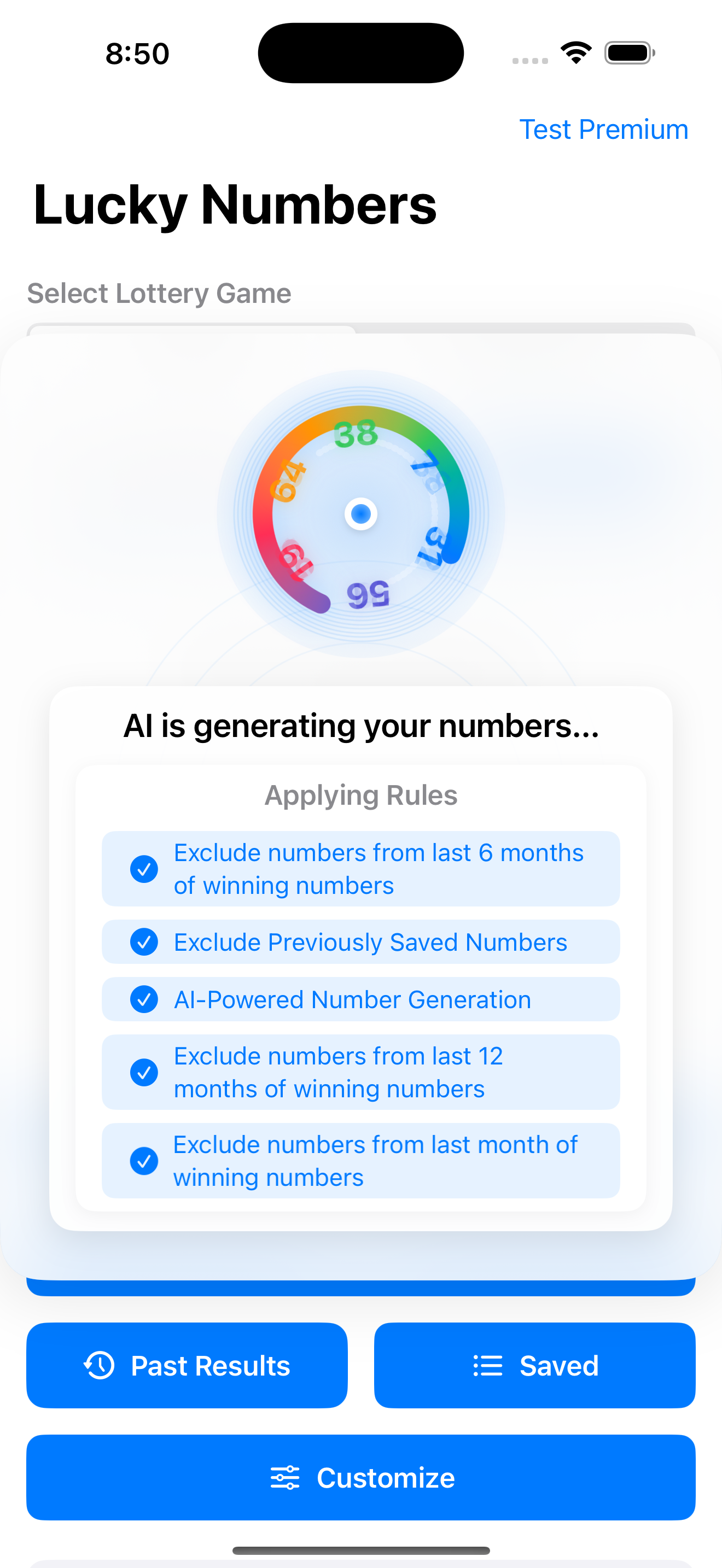Viewport: 722px width, 1568px height.
Task: Click the checkmark on last month exclusion rule
Action: coord(144,1161)
